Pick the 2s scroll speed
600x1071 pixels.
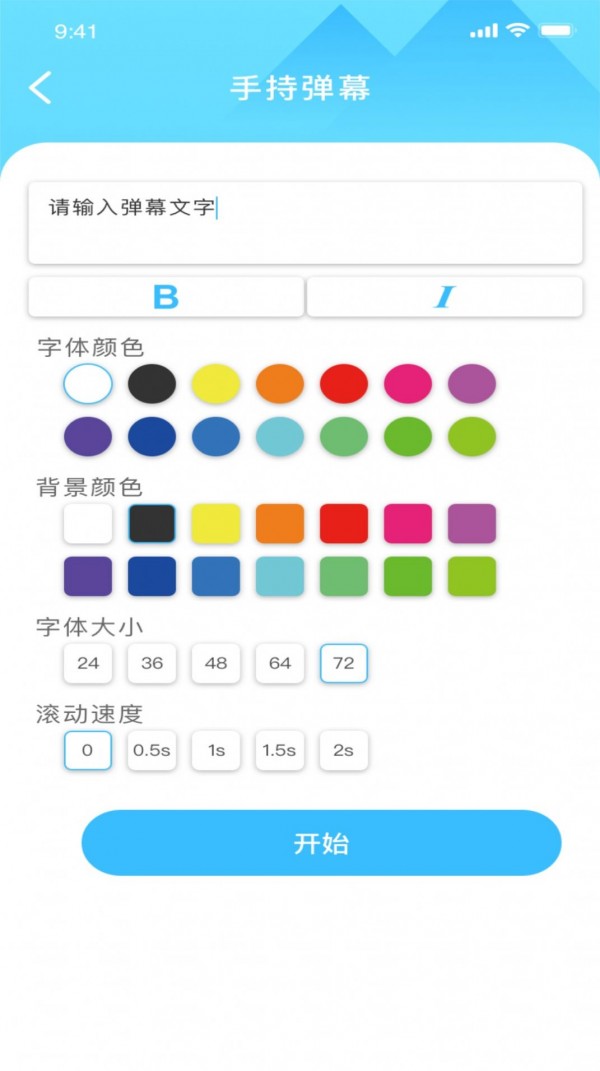point(344,751)
